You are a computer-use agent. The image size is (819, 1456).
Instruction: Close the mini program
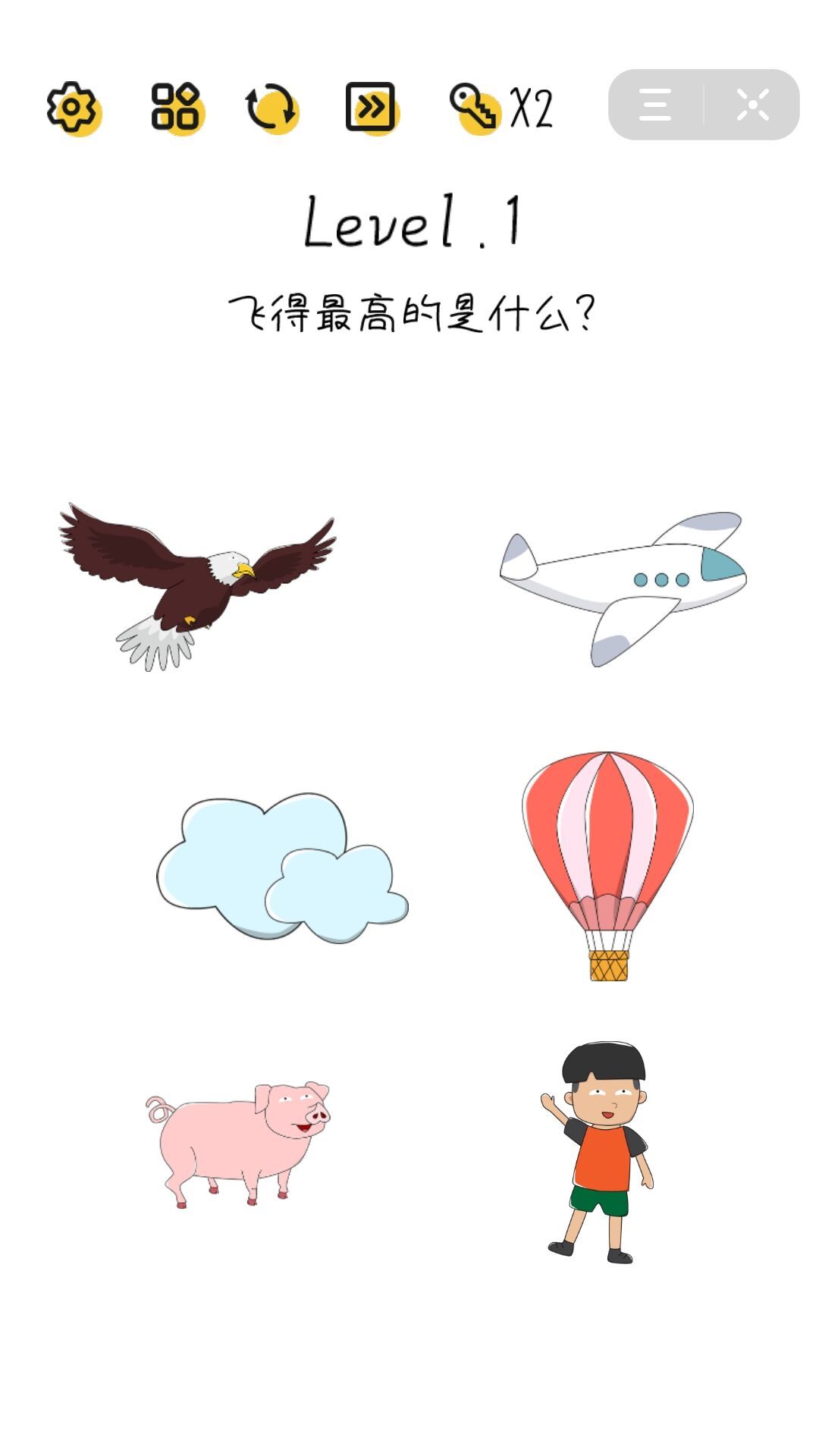(x=752, y=105)
